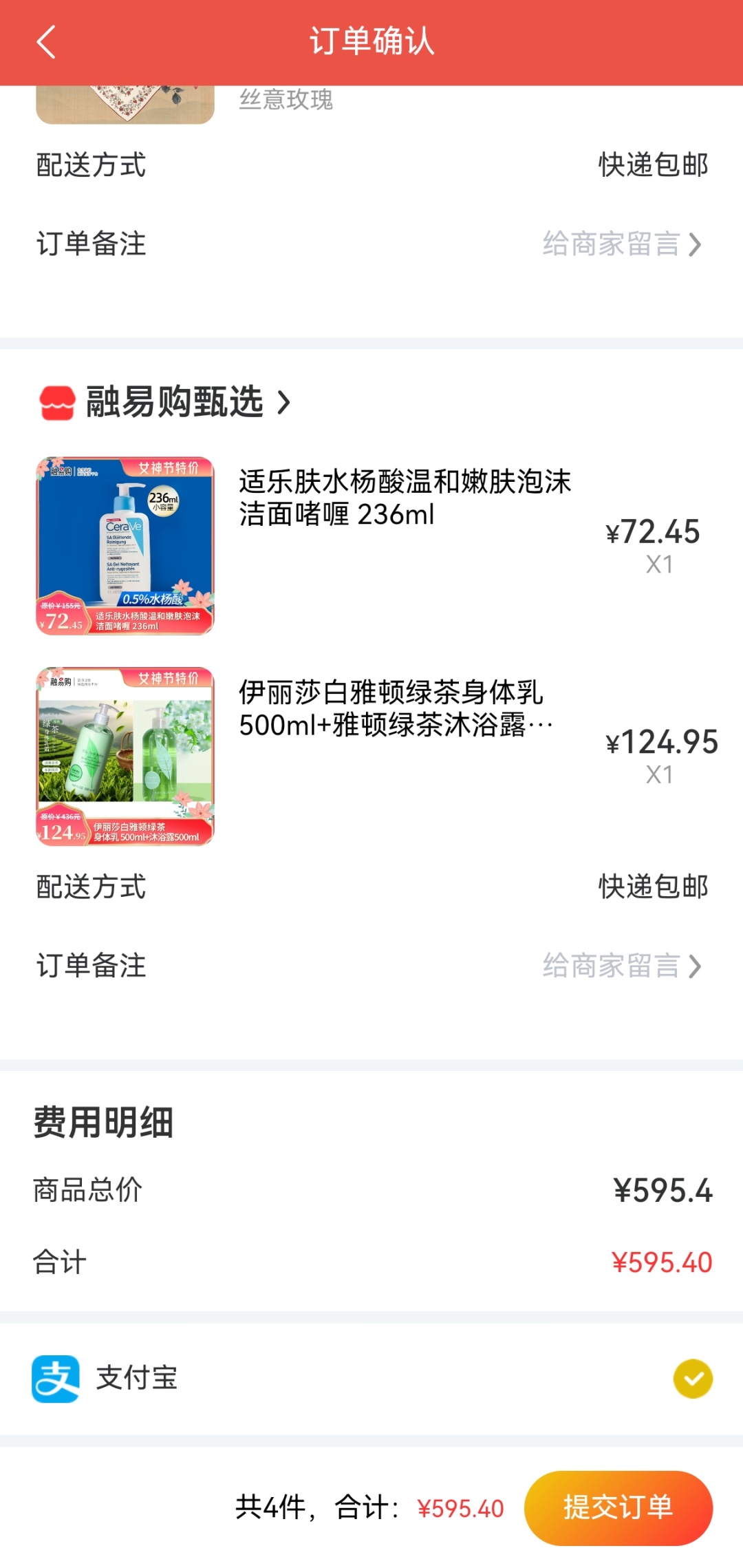Open the 适乐肤水杨酸 cleanser product
The height and width of the screenshot is (1568, 743).
point(405,497)
